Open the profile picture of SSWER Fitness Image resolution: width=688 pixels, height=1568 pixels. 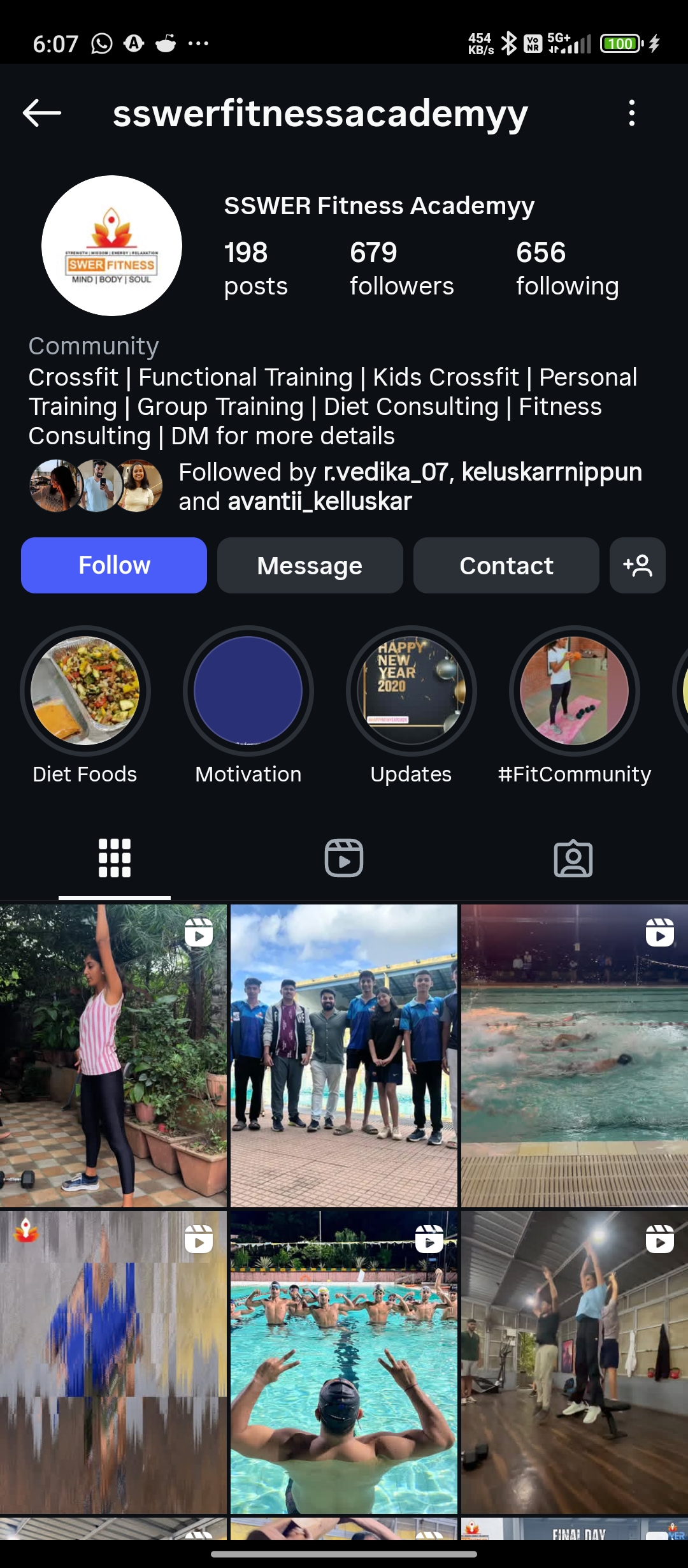tap(112, 246)
